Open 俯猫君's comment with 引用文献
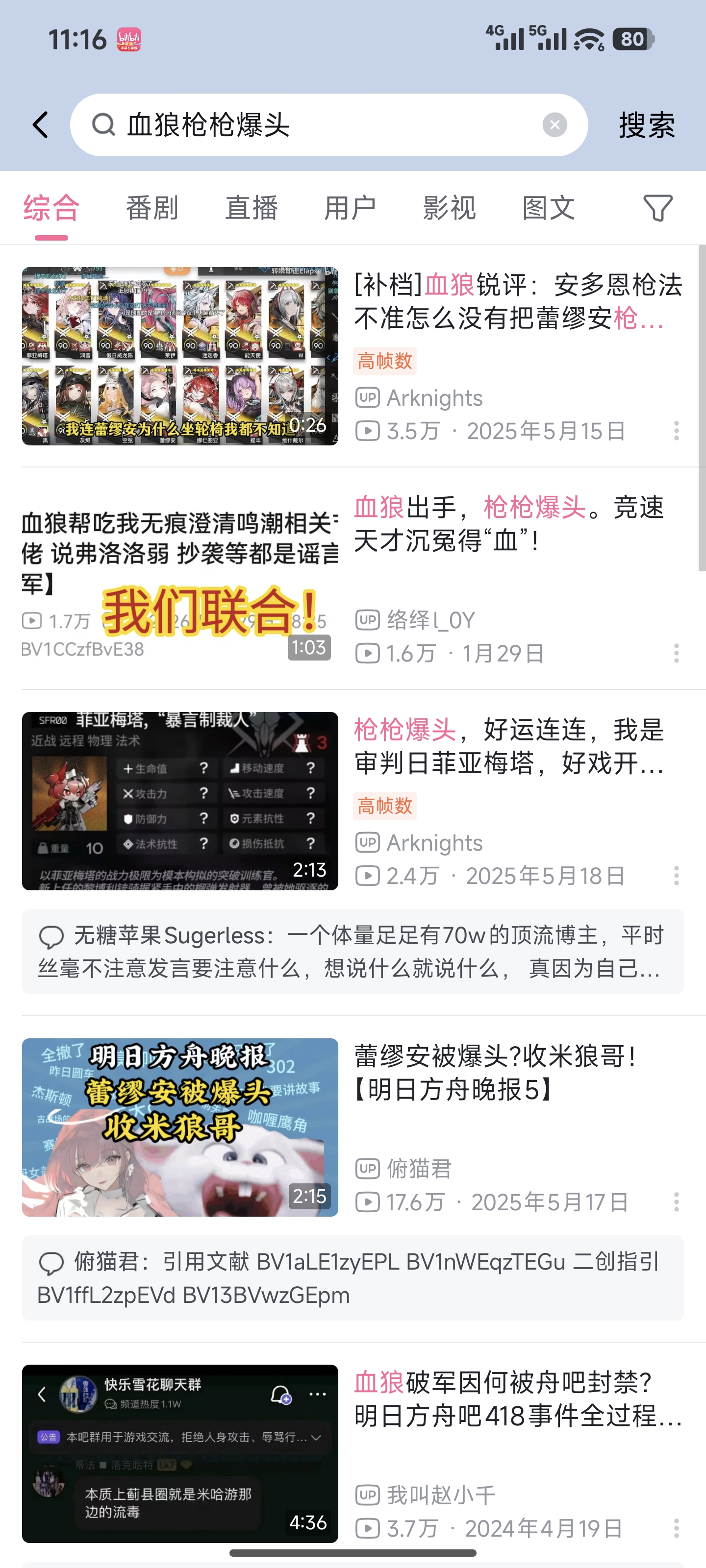This screenshot has width=706, height=1568. [x=352, y=1277]
